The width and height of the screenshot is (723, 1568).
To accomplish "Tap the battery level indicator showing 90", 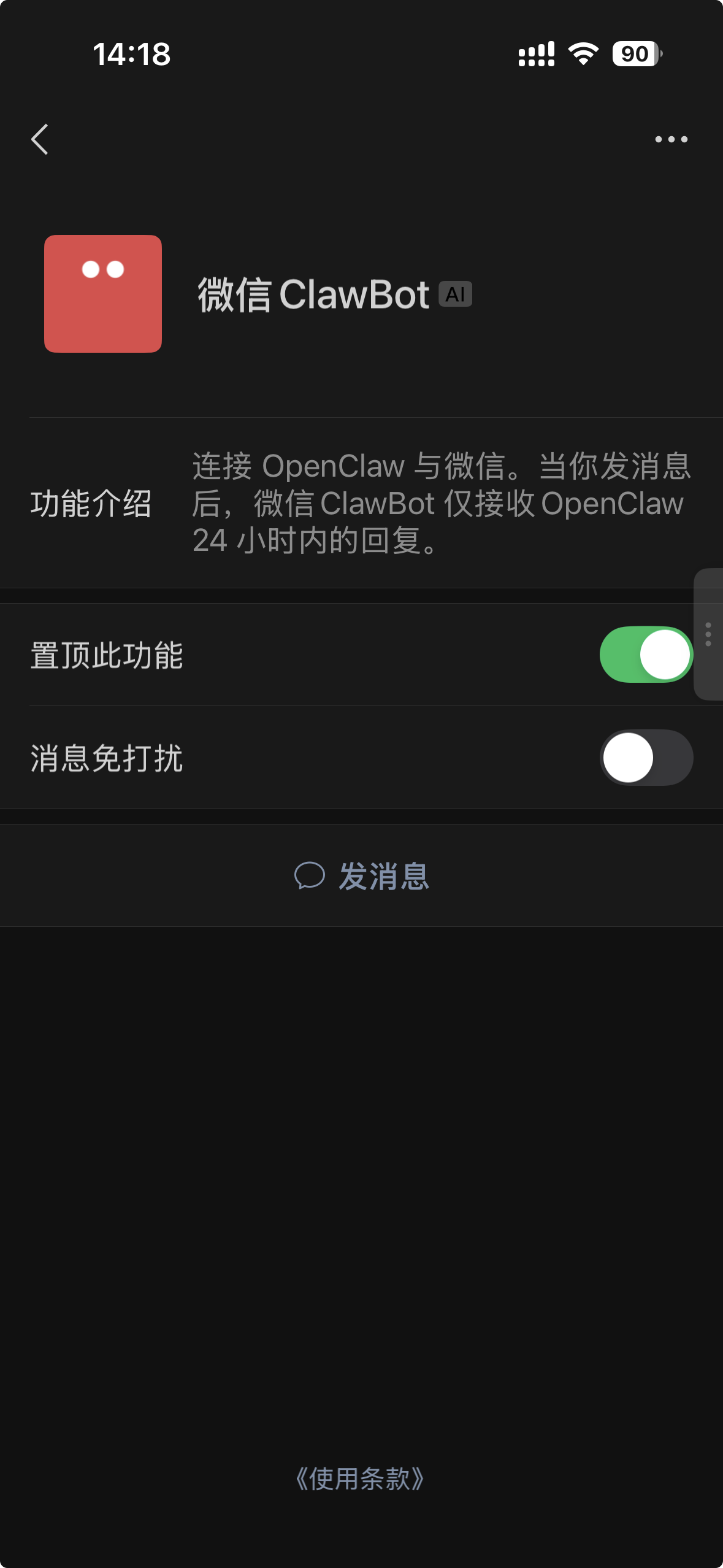I will [634, 55].
